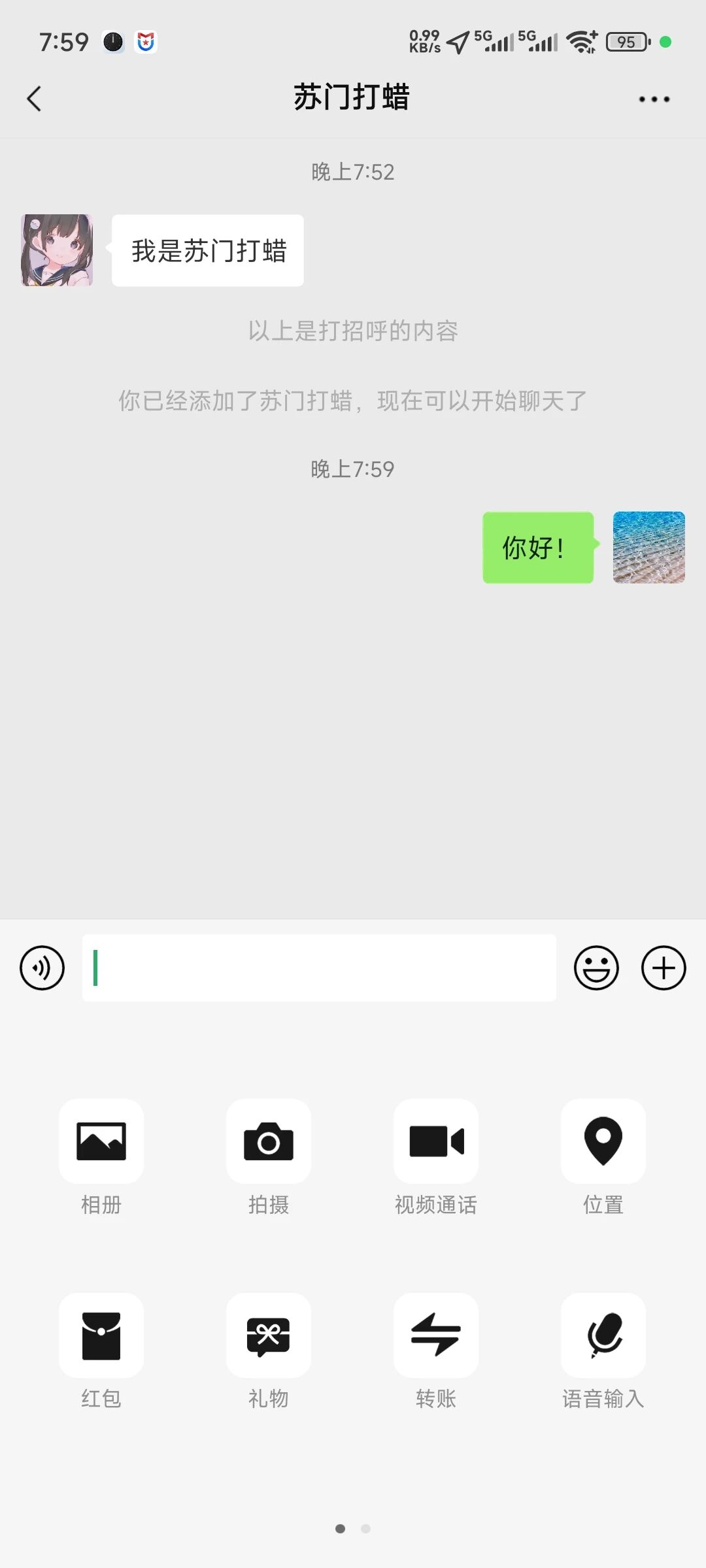Select the 拍摄 camera option

click(269, 1143)
